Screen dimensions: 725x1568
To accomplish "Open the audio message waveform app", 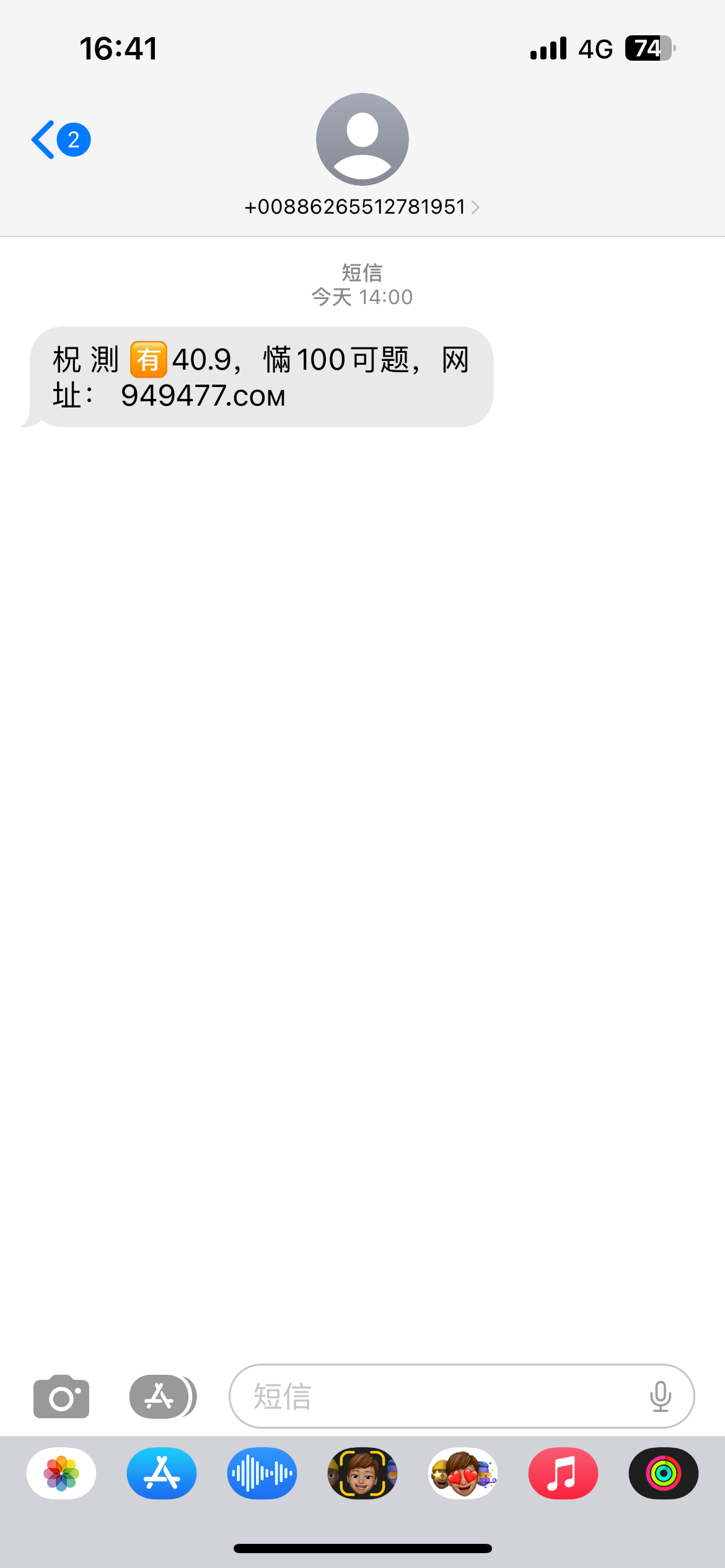I will click(262, 1473).
